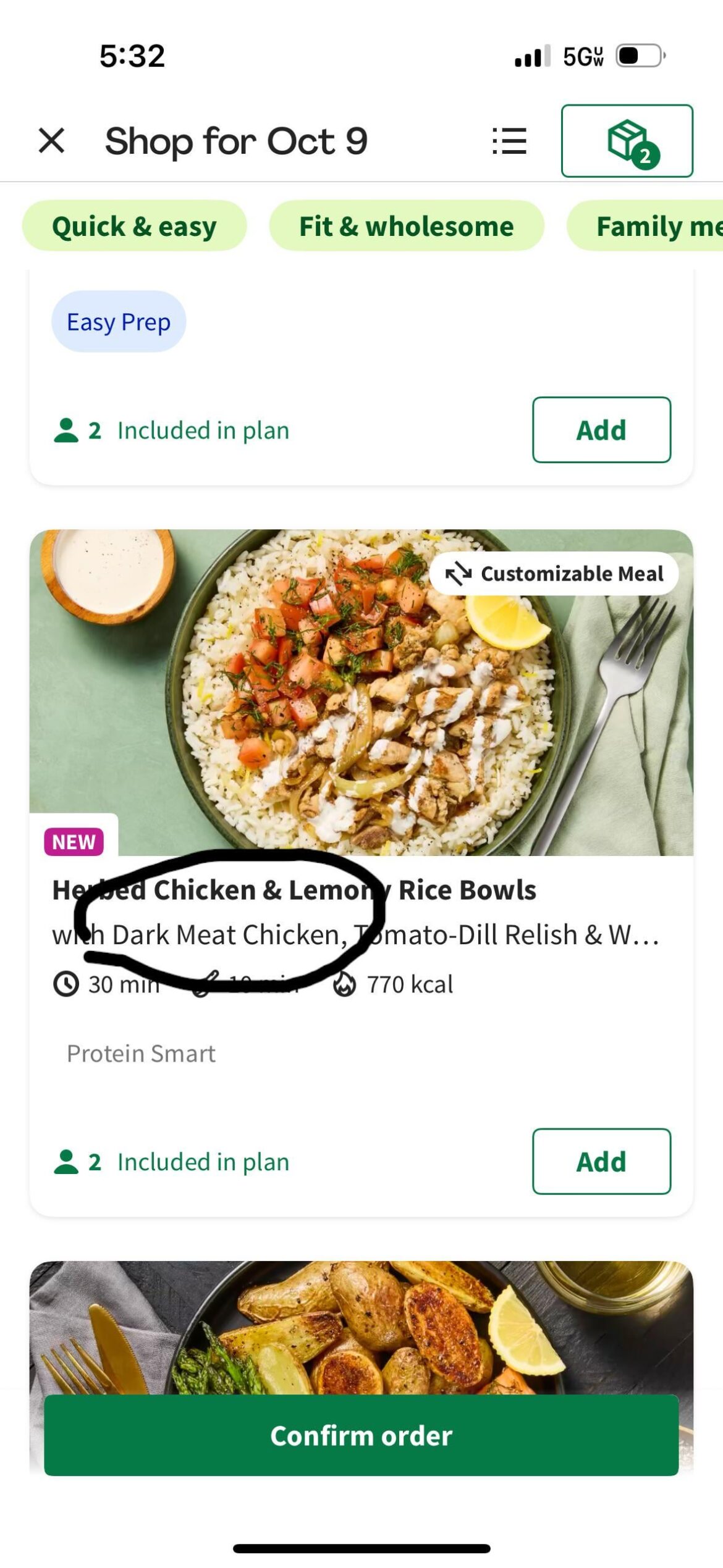Open the menu list icon in the header
Image resolution: width=723 pixels, height=1568 pixels.
tap(508, 141)
